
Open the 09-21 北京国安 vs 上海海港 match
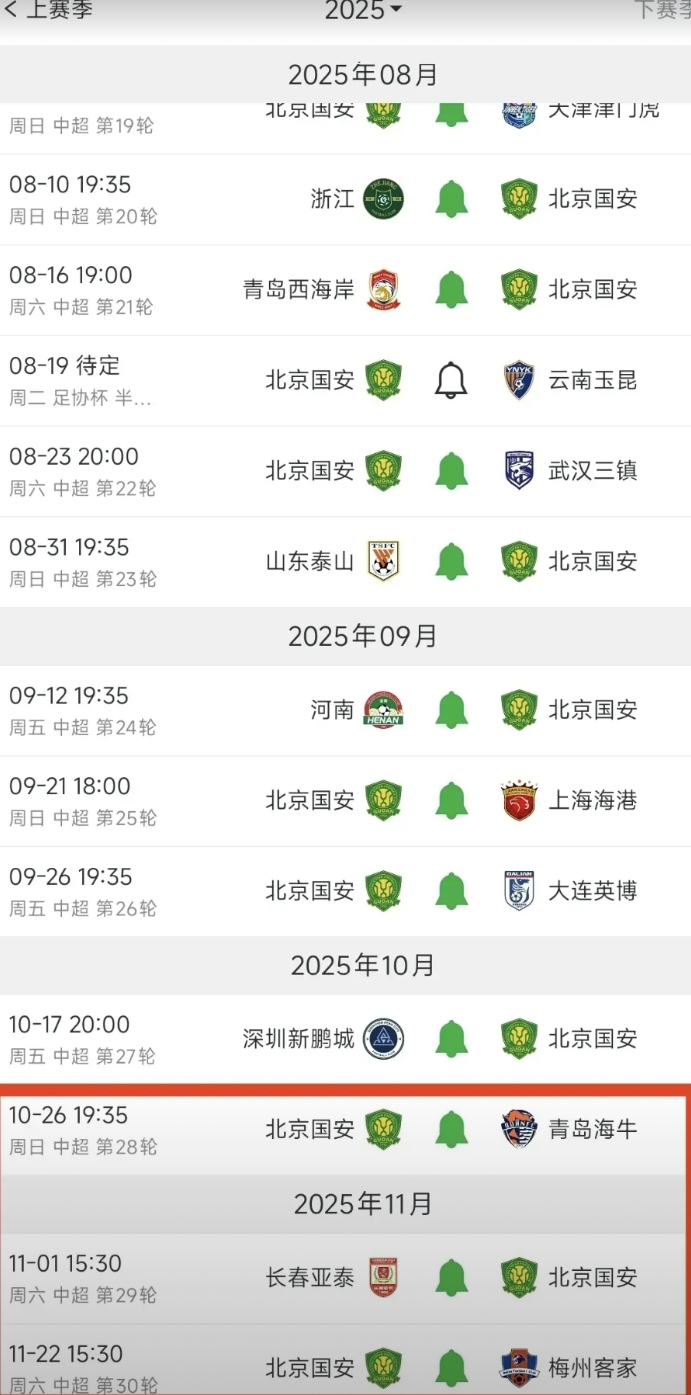(345, 801)
